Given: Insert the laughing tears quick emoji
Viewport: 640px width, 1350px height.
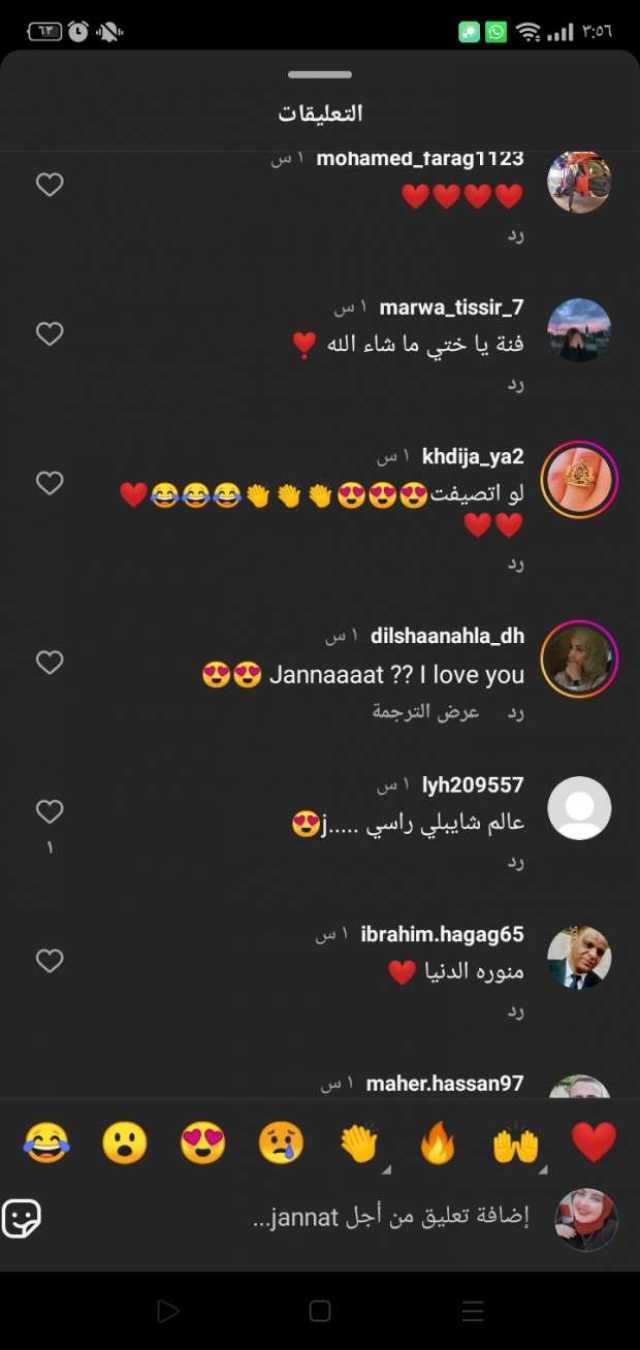Looking at the screenshot, I should point(46,1143).
